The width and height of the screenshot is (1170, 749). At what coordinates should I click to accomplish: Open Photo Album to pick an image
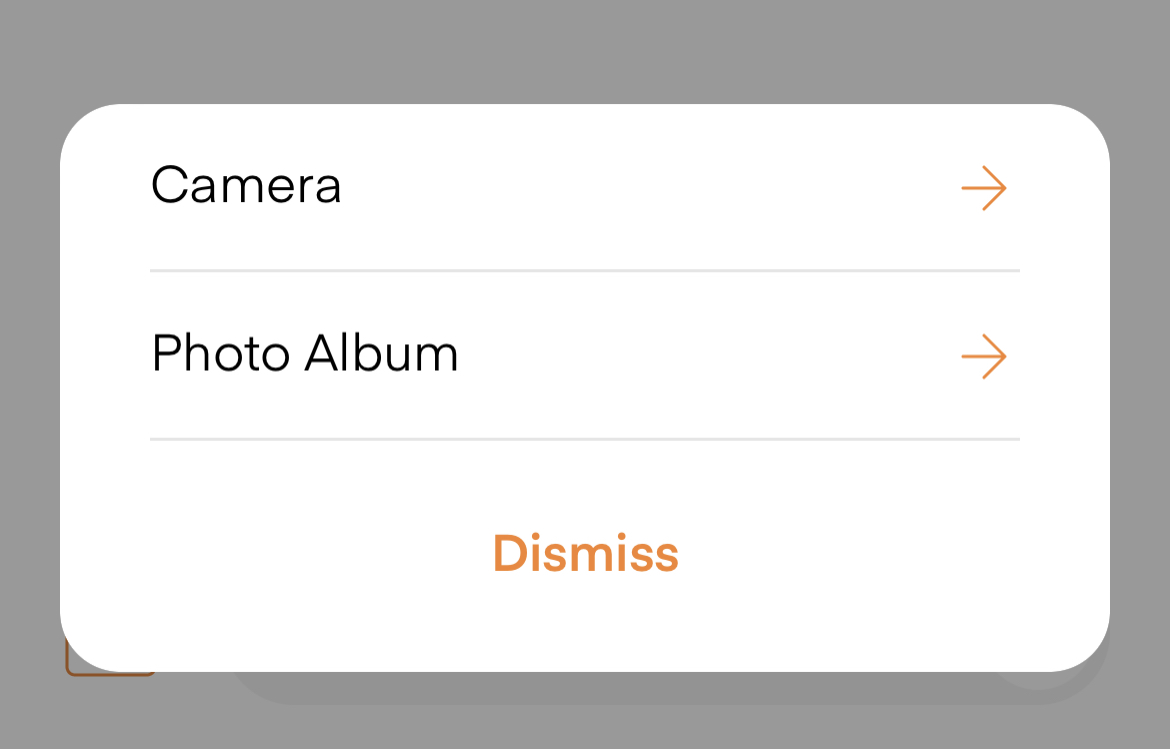[584, 355]
